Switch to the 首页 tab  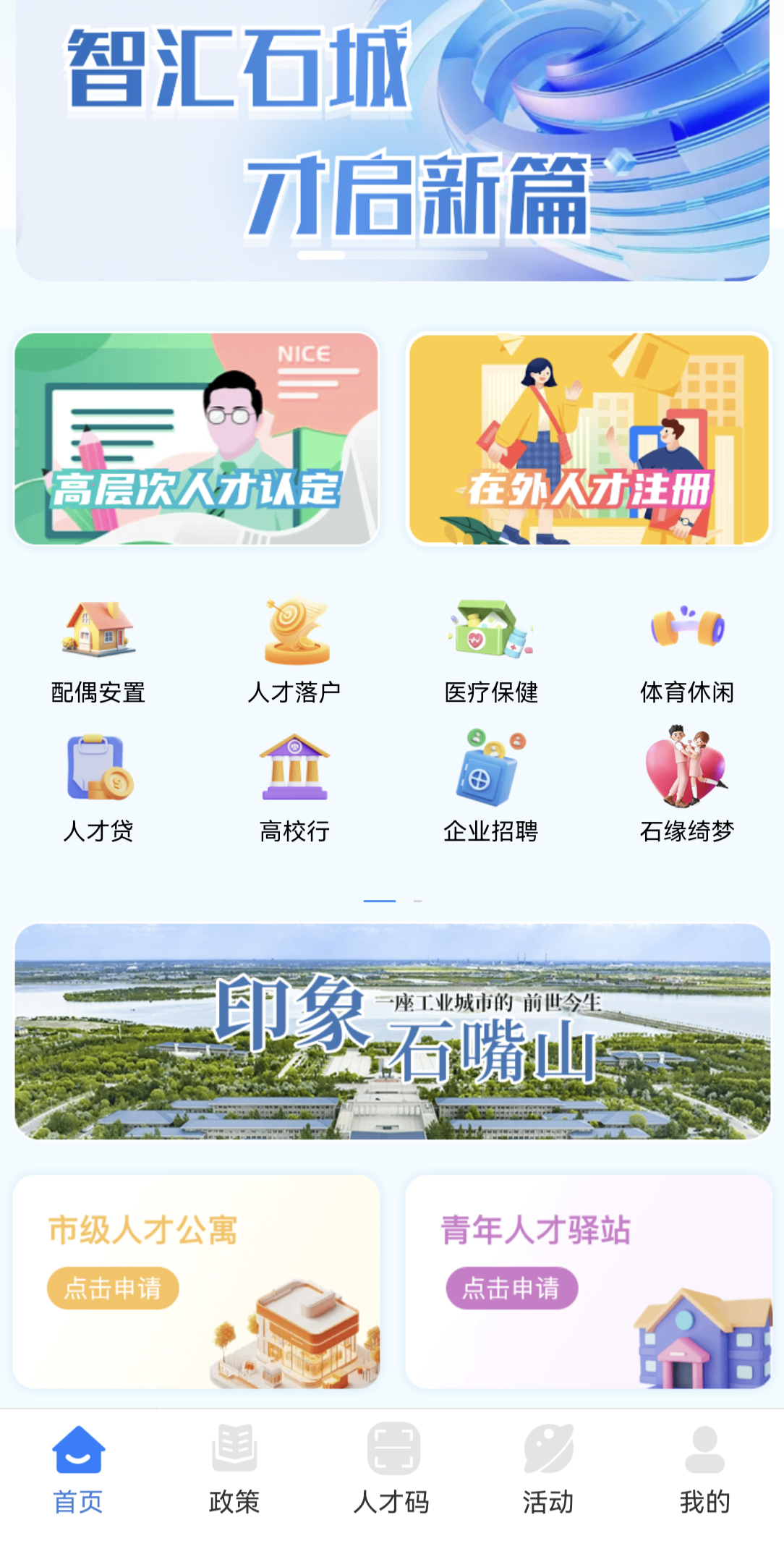point(78,1470)
